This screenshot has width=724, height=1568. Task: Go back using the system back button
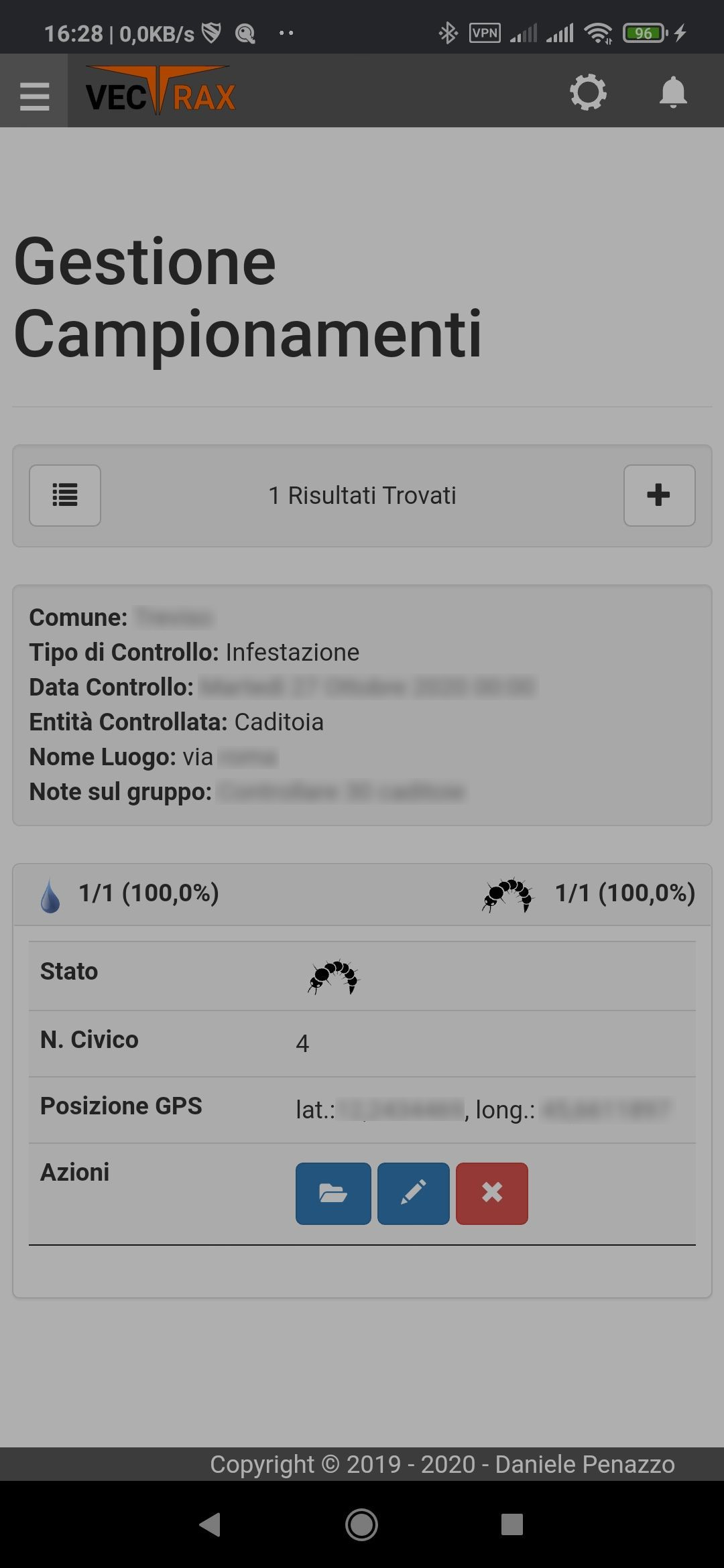click(210, 1524)
